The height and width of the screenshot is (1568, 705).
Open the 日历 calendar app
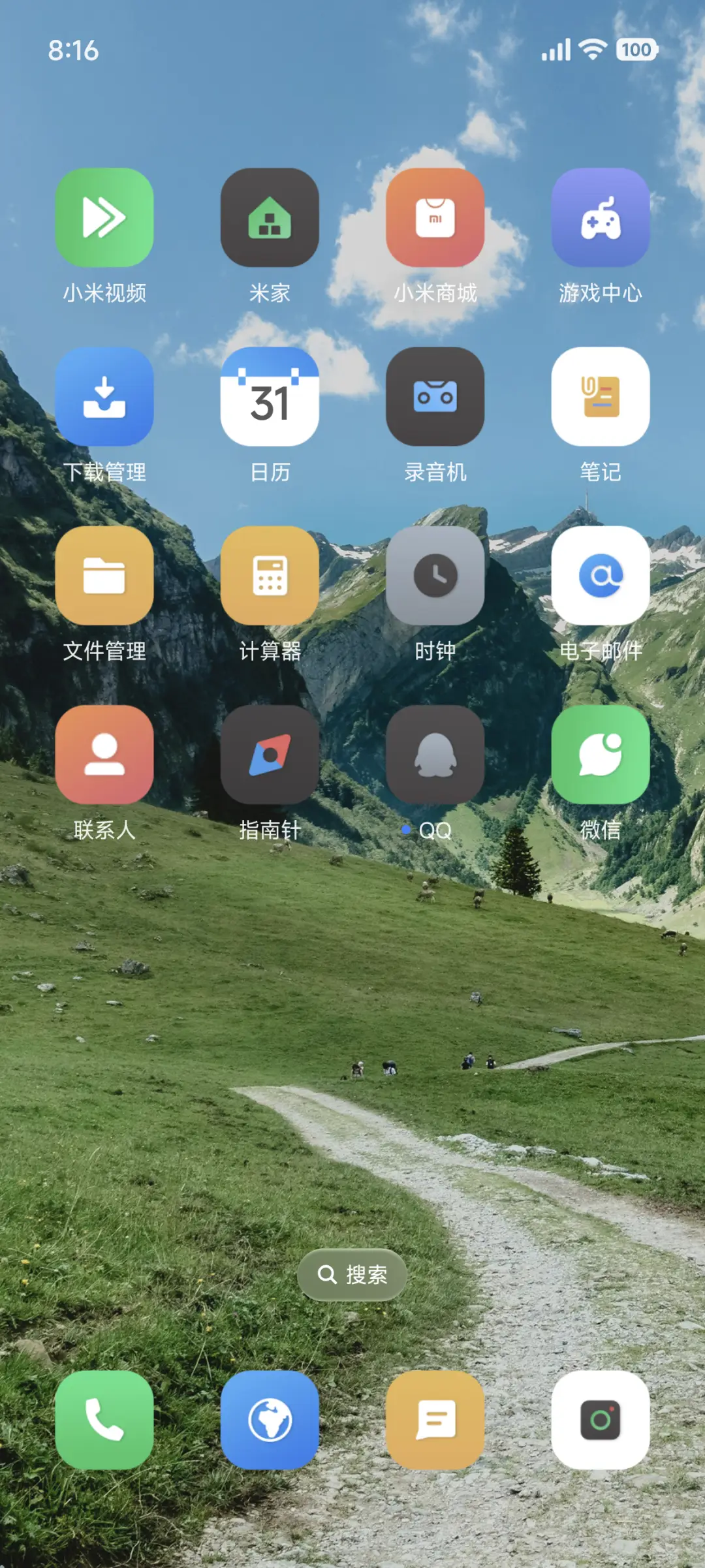pyautogui.click(x=270, y=398)
